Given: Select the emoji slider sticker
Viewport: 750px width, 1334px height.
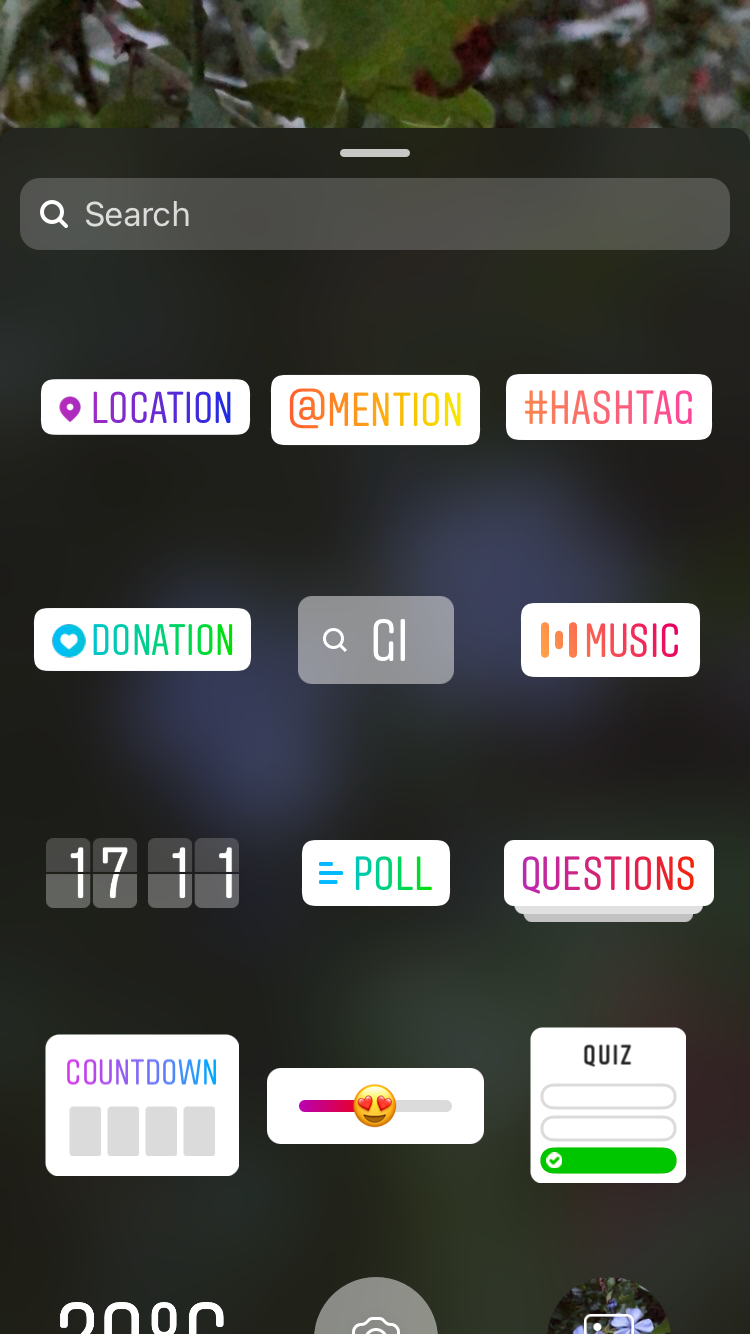Looking at the screenshot, I should pos(375,1106).
